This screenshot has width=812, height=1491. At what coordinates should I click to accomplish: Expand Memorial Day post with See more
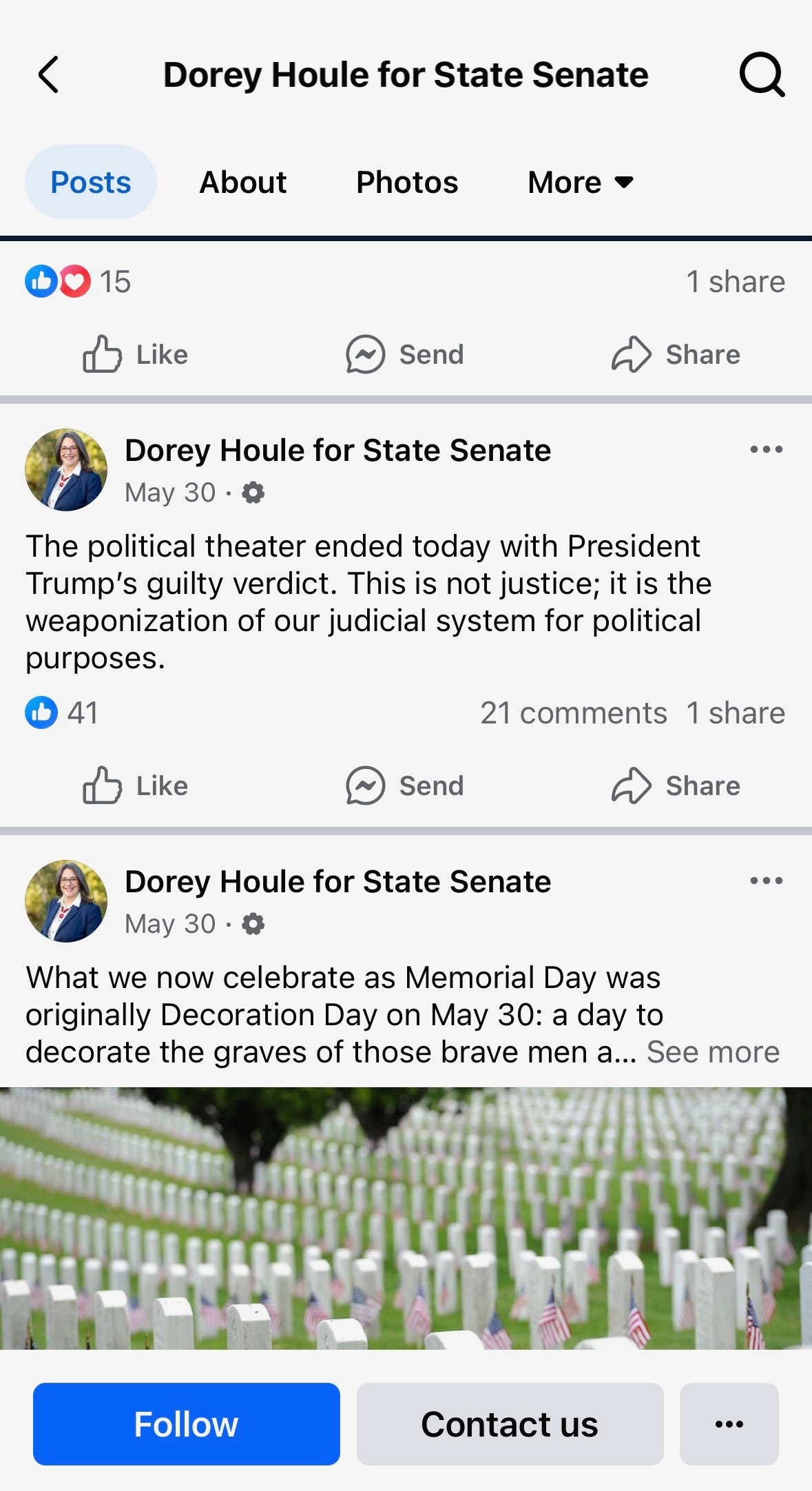(x=713, y=1052)
